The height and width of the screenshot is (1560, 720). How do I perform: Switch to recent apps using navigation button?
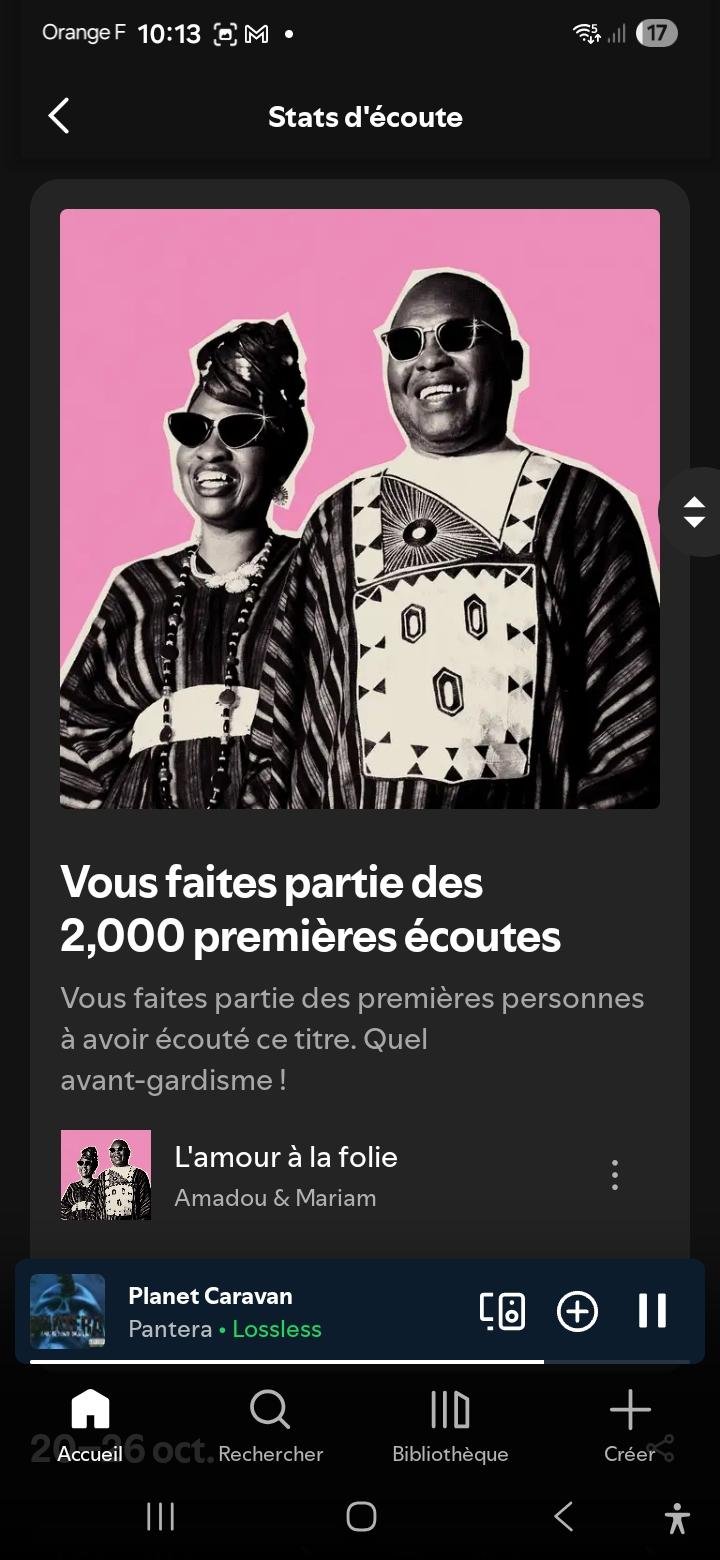[x=160, y=1517]
